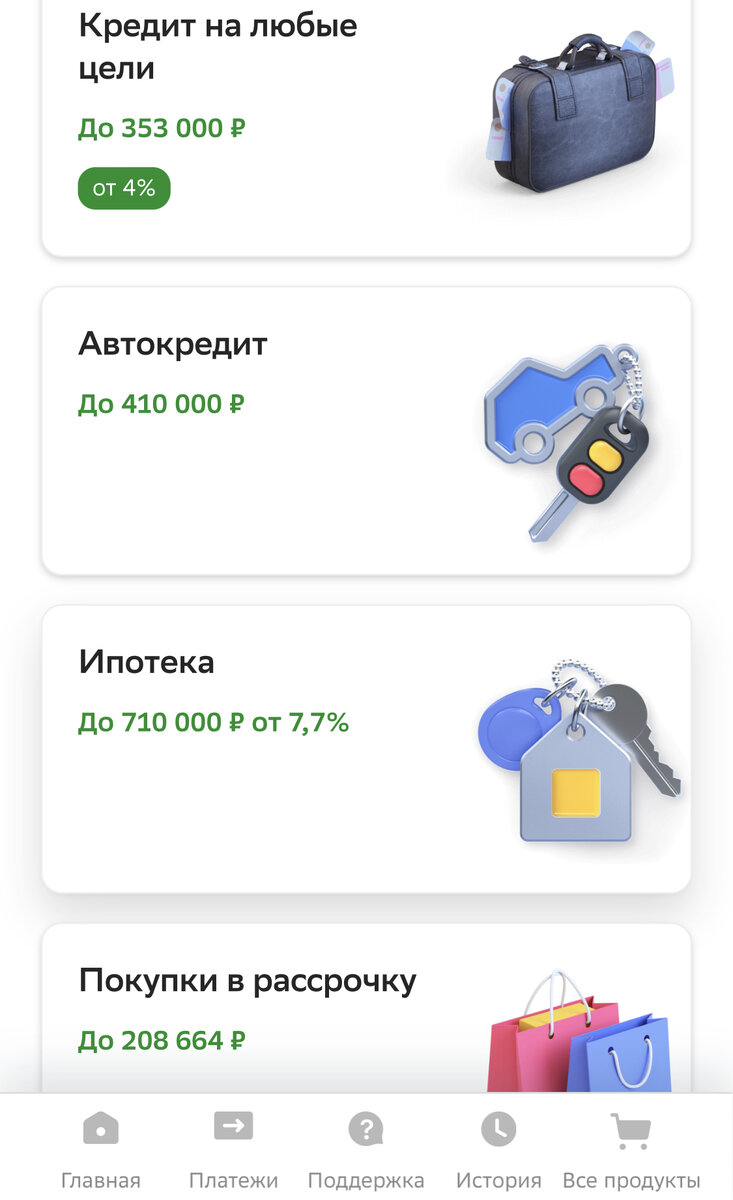Select the Платежи arrow icon

tap(232, 1127)
